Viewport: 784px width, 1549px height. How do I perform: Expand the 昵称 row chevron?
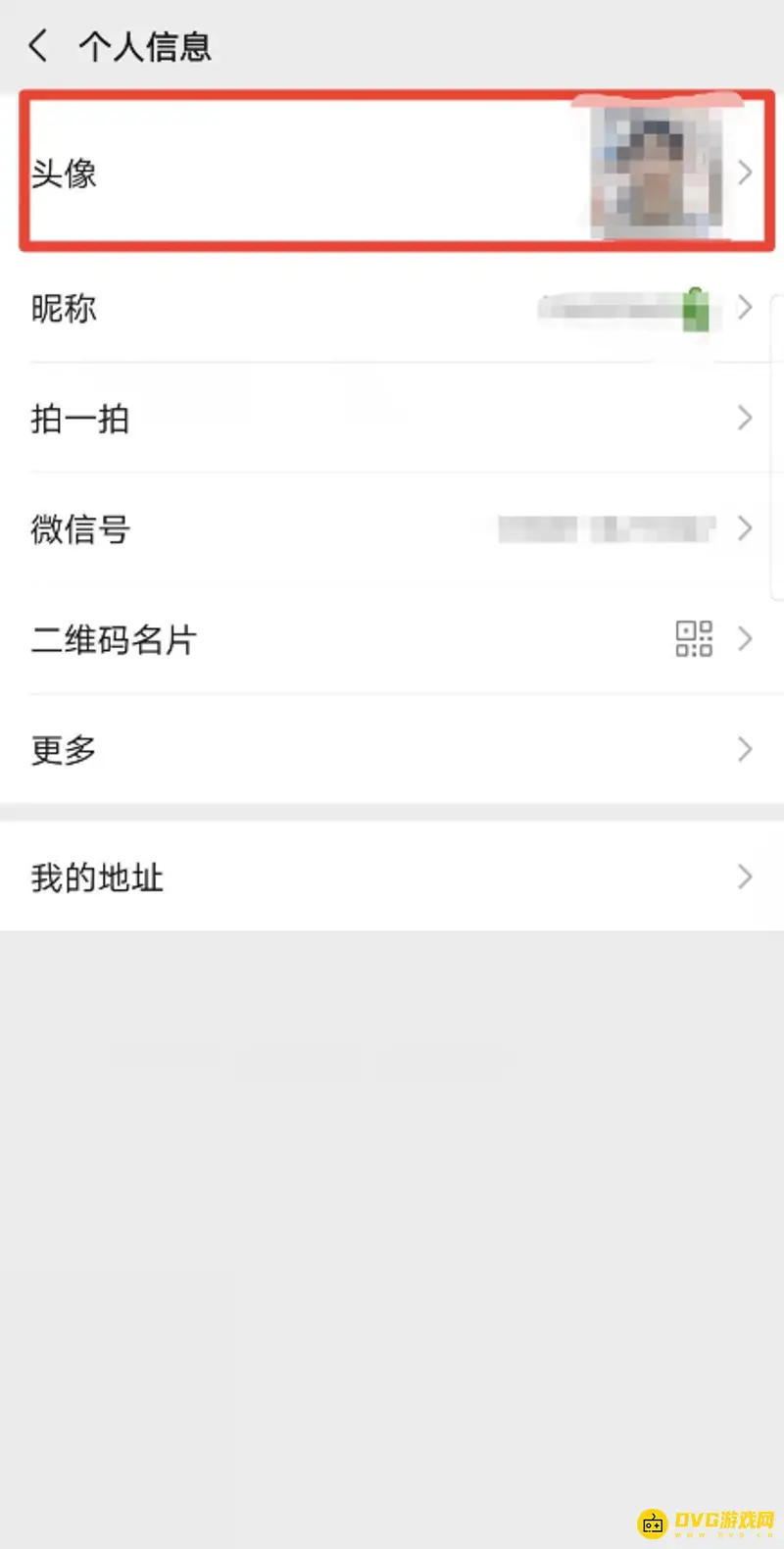pos(745,309)
